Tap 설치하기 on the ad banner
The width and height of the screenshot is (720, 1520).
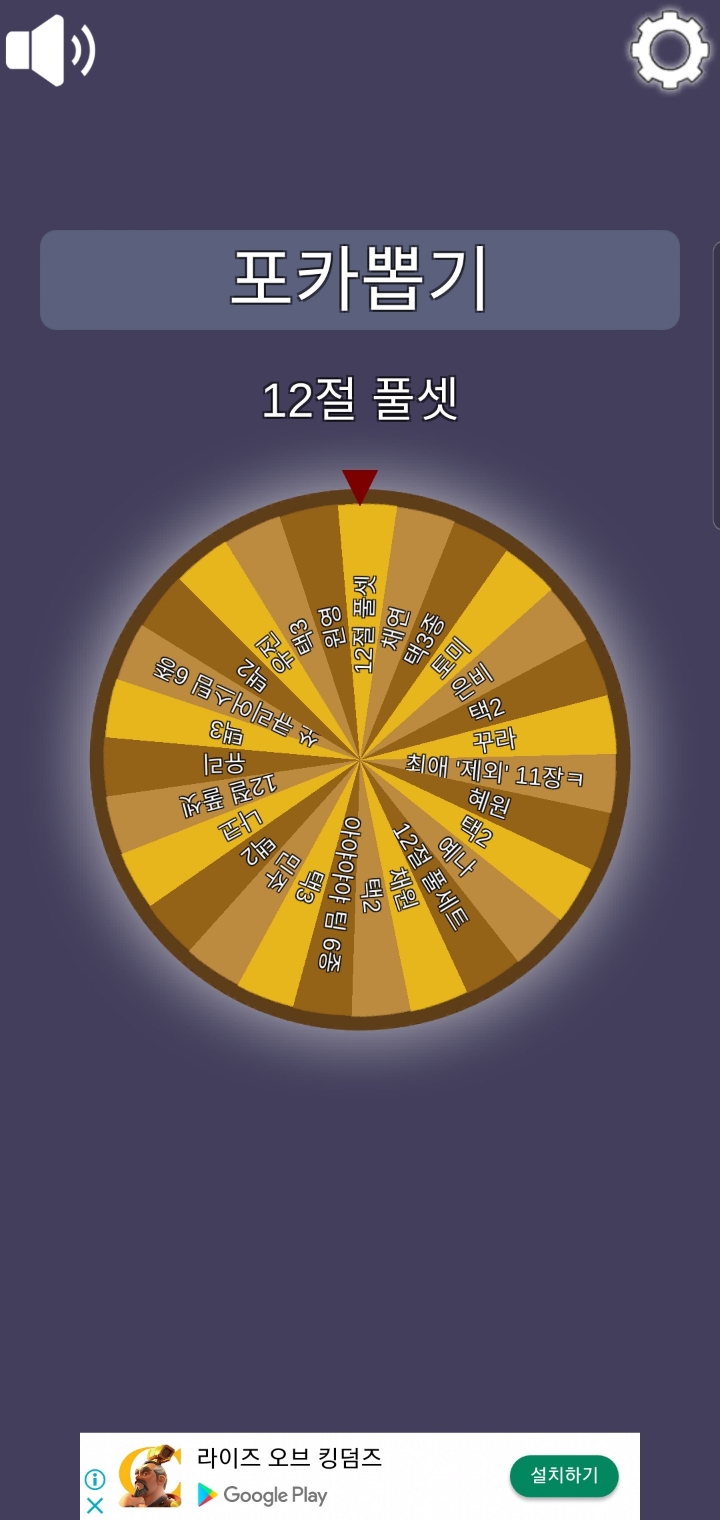(x=564, y=1475)
